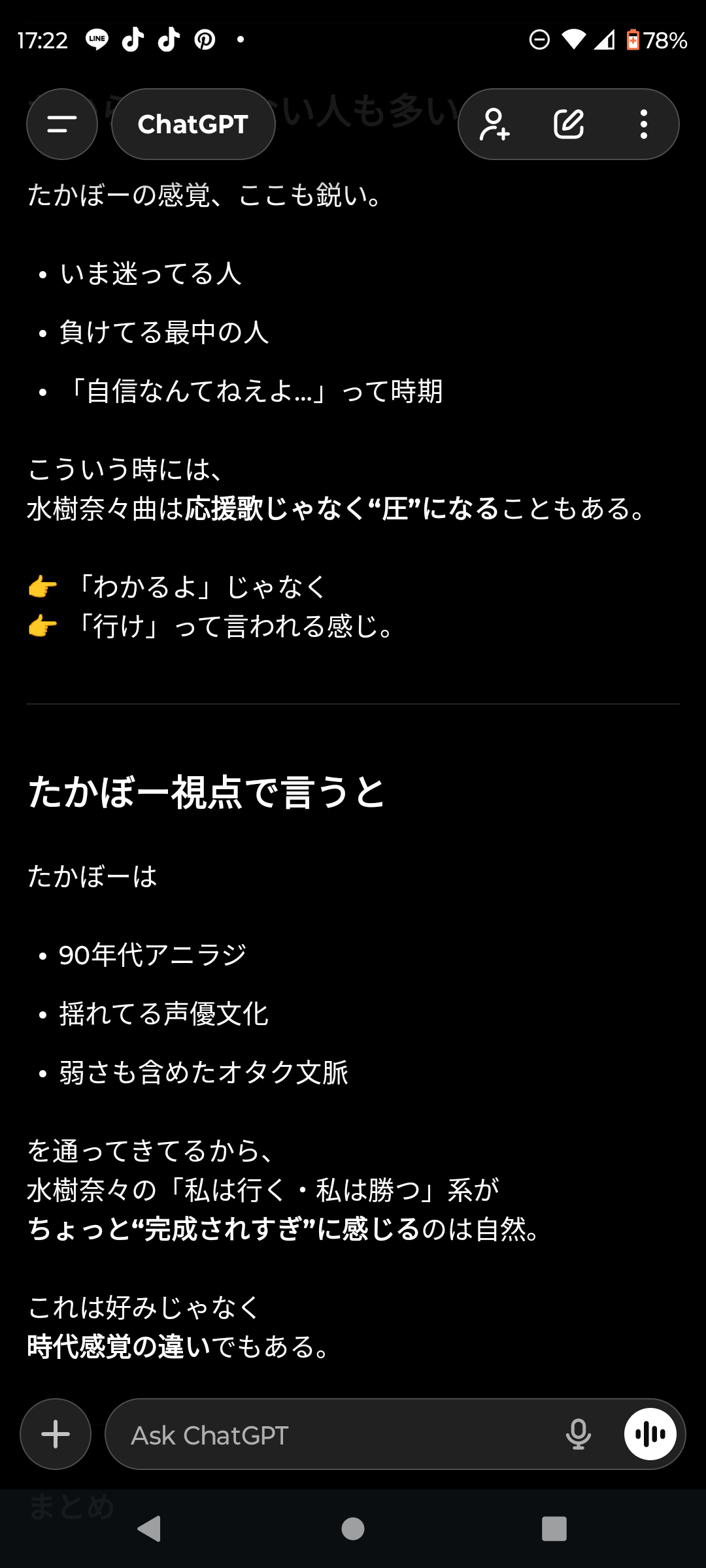Start a new chat
This screenshot has width=706, height=1568.
(569, 124)
